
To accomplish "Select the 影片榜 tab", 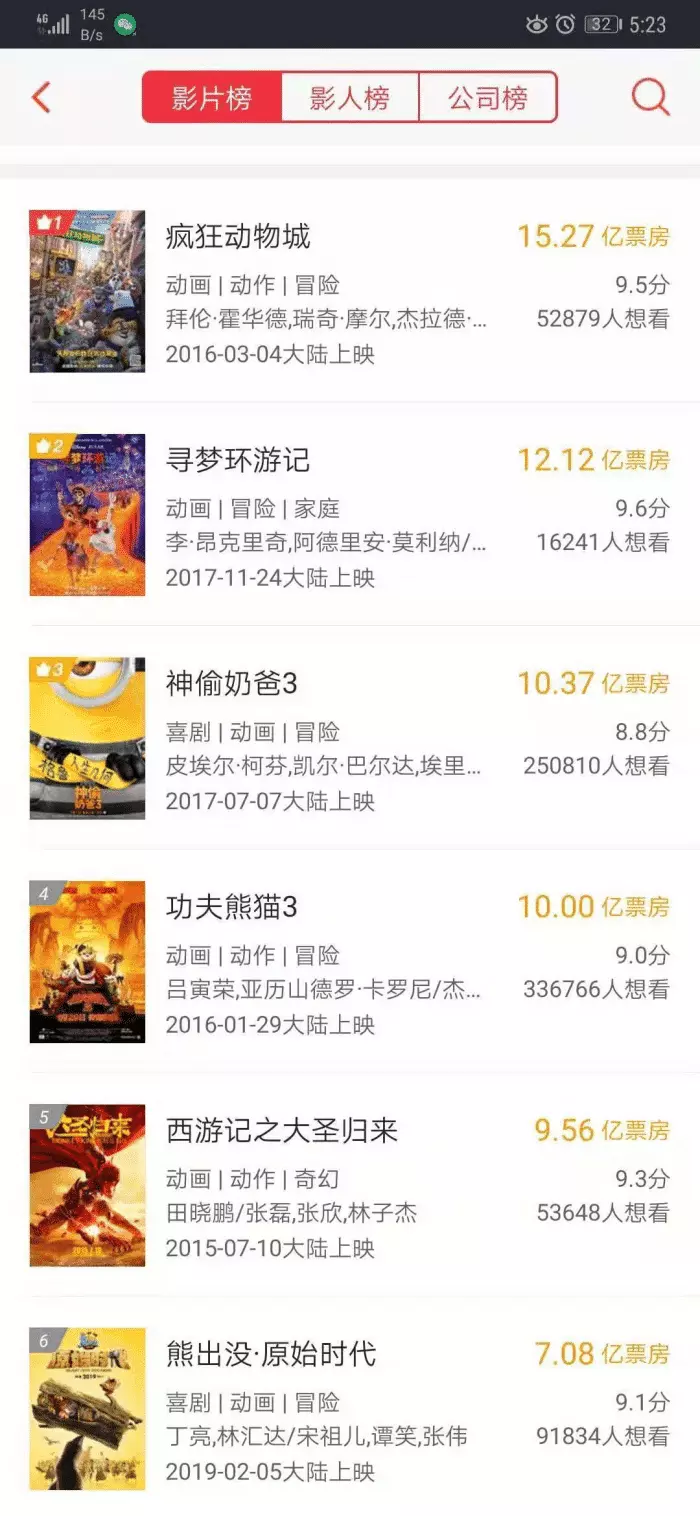I will [212, 98].
